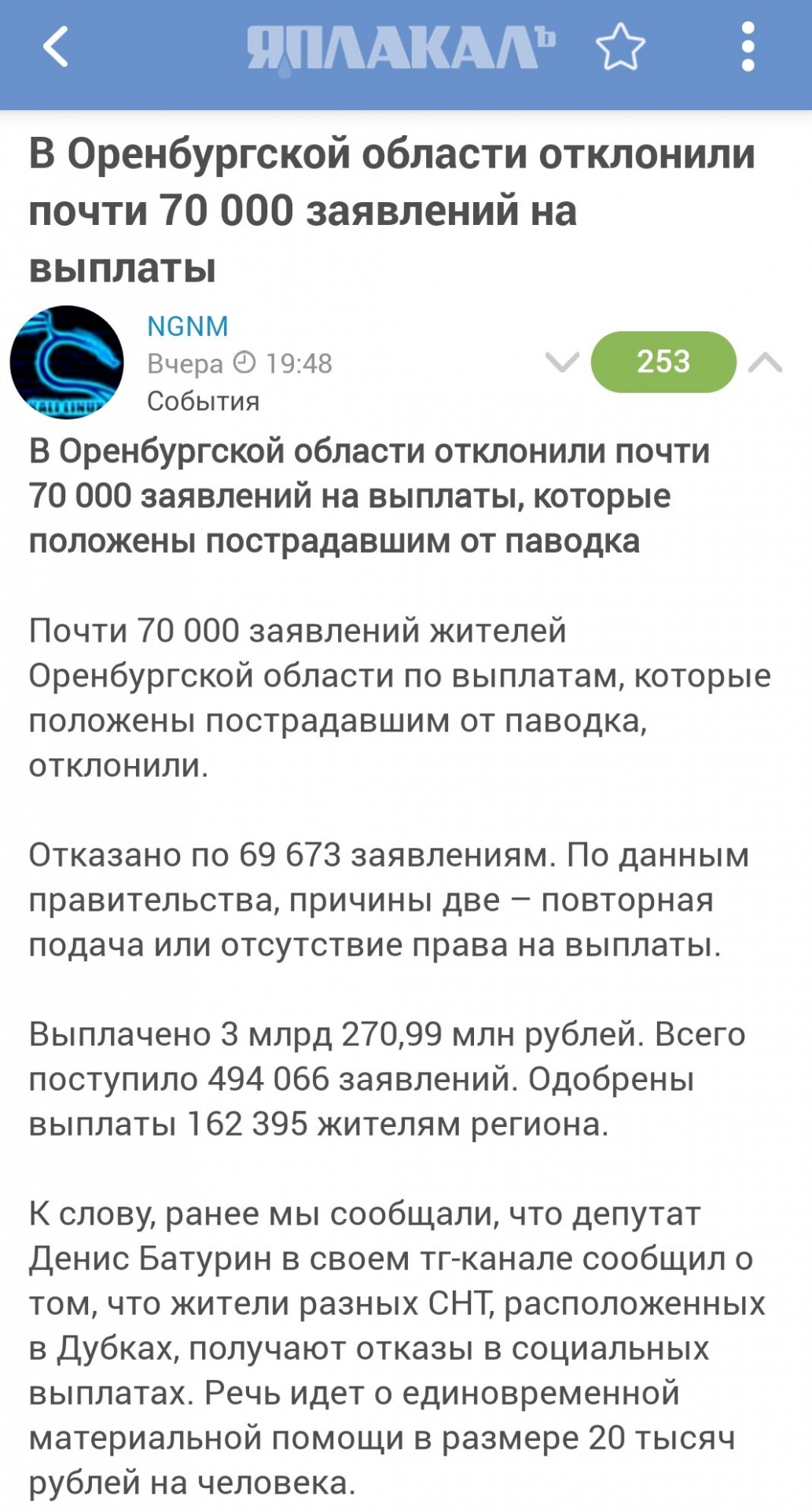The width and height of the screenshot is (812, 1510).
Task: Open the 253 rating badge
Action: 663,362
